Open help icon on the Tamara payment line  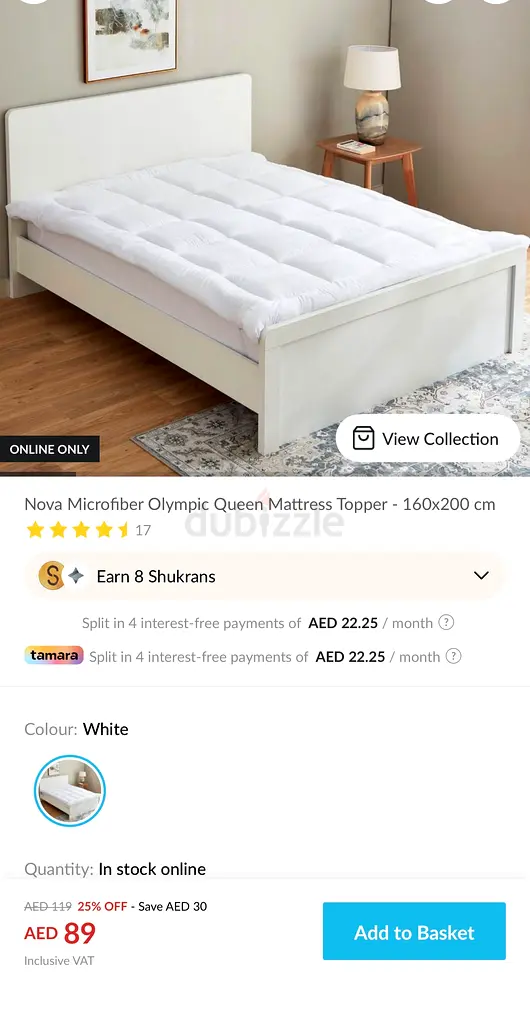tap(453, 656)
